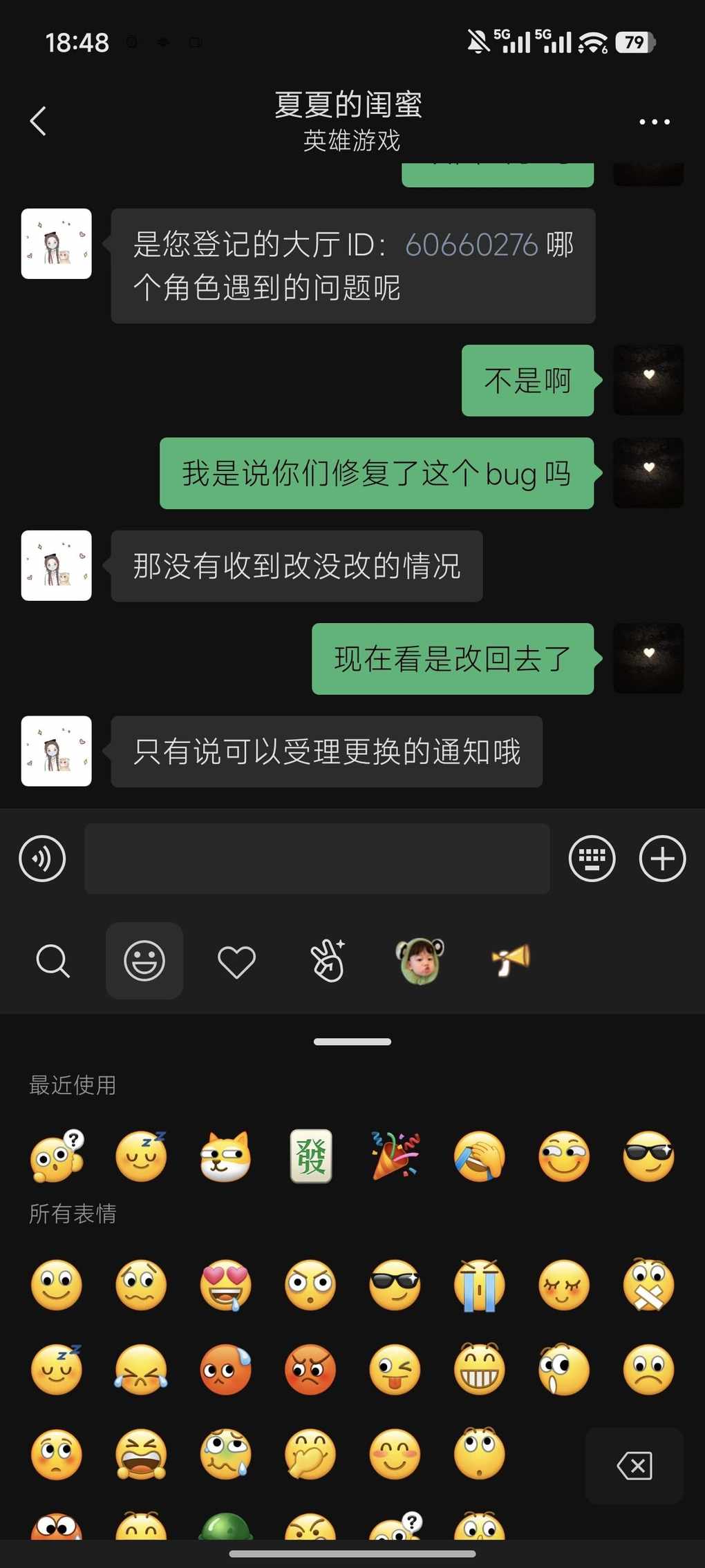
Task: Insert the party popper emoji
Action: 395,1156
